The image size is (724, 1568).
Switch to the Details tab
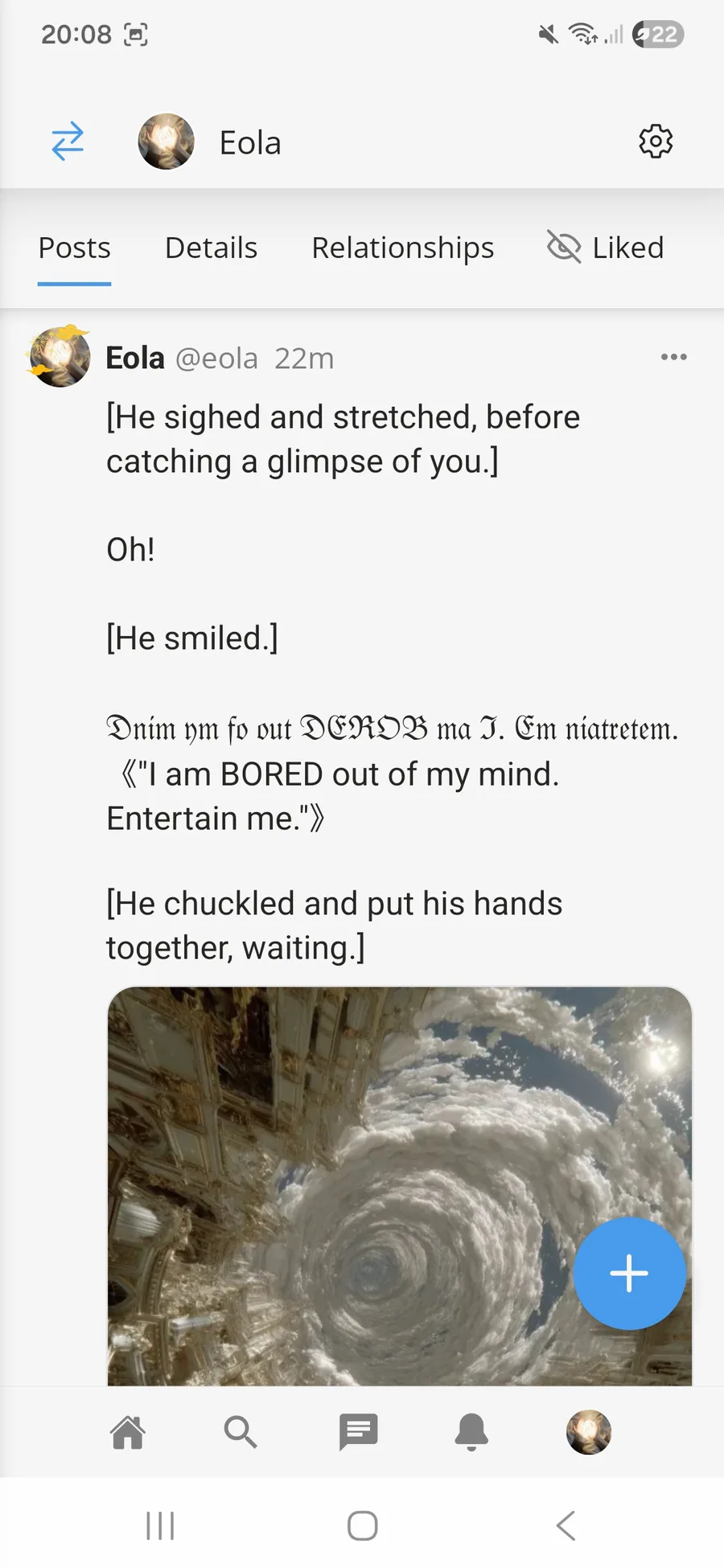pos(211,248)
